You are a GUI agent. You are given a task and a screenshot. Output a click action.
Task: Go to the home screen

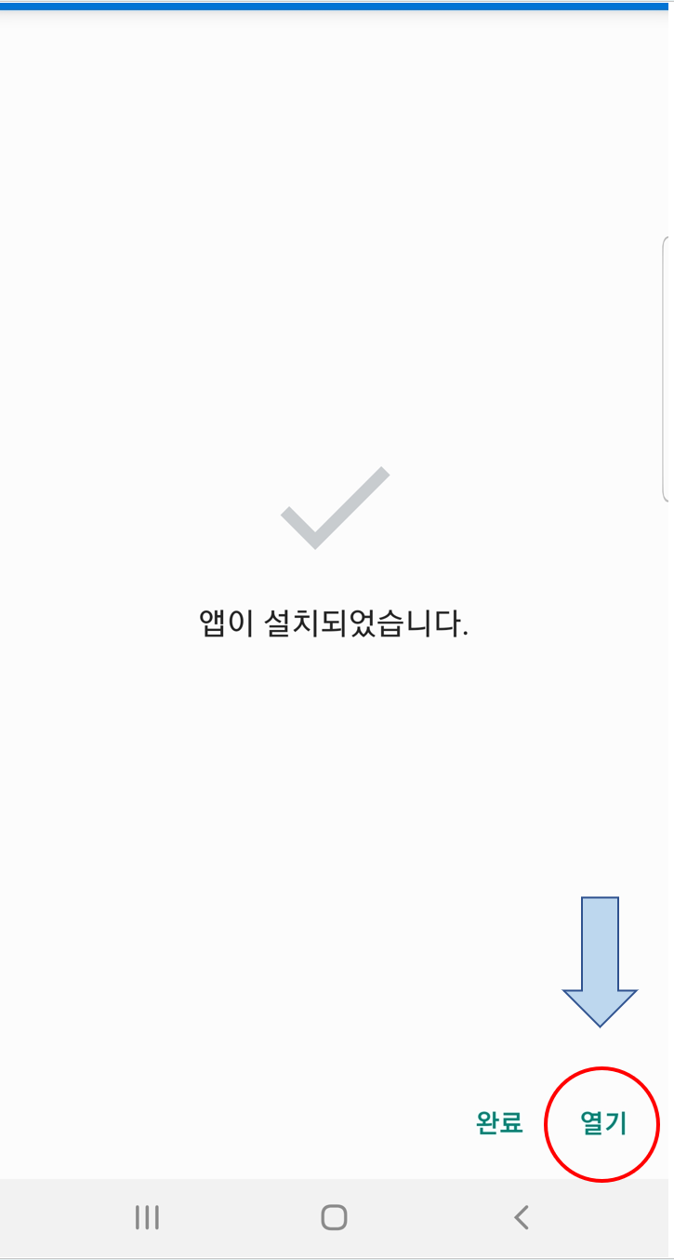(334, 1217)
